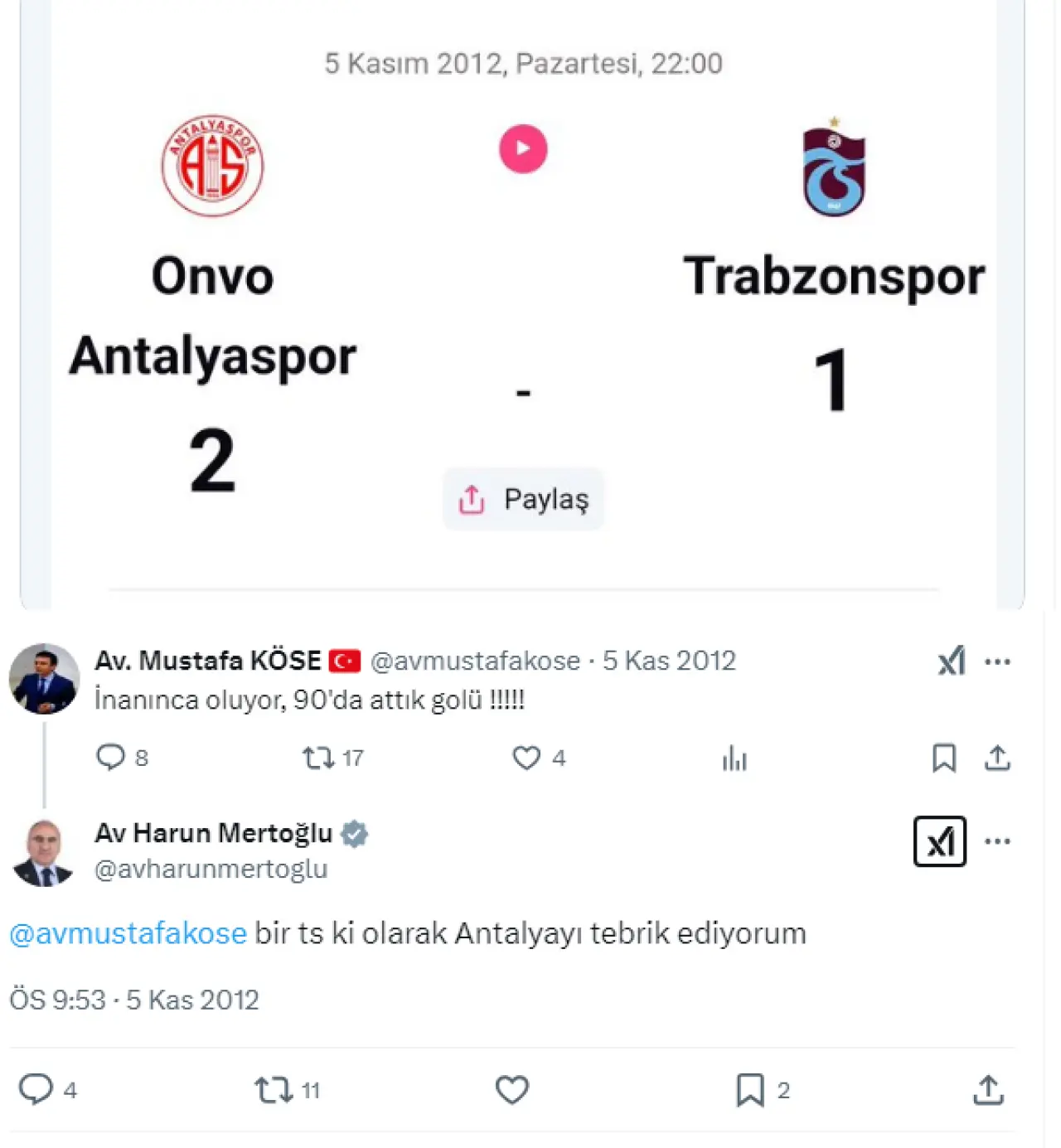1061x1148 pixels.
Task: Retweet Mustafa KÖSE's tweet
Action: point(318,758)
